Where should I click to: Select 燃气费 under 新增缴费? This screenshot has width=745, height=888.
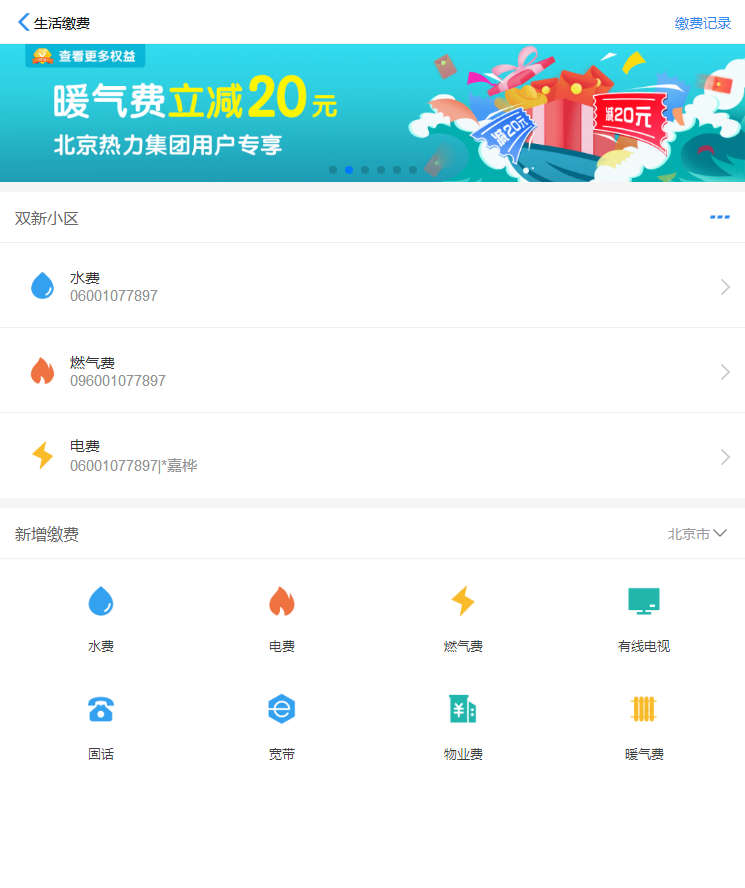(x=463, y=617)
